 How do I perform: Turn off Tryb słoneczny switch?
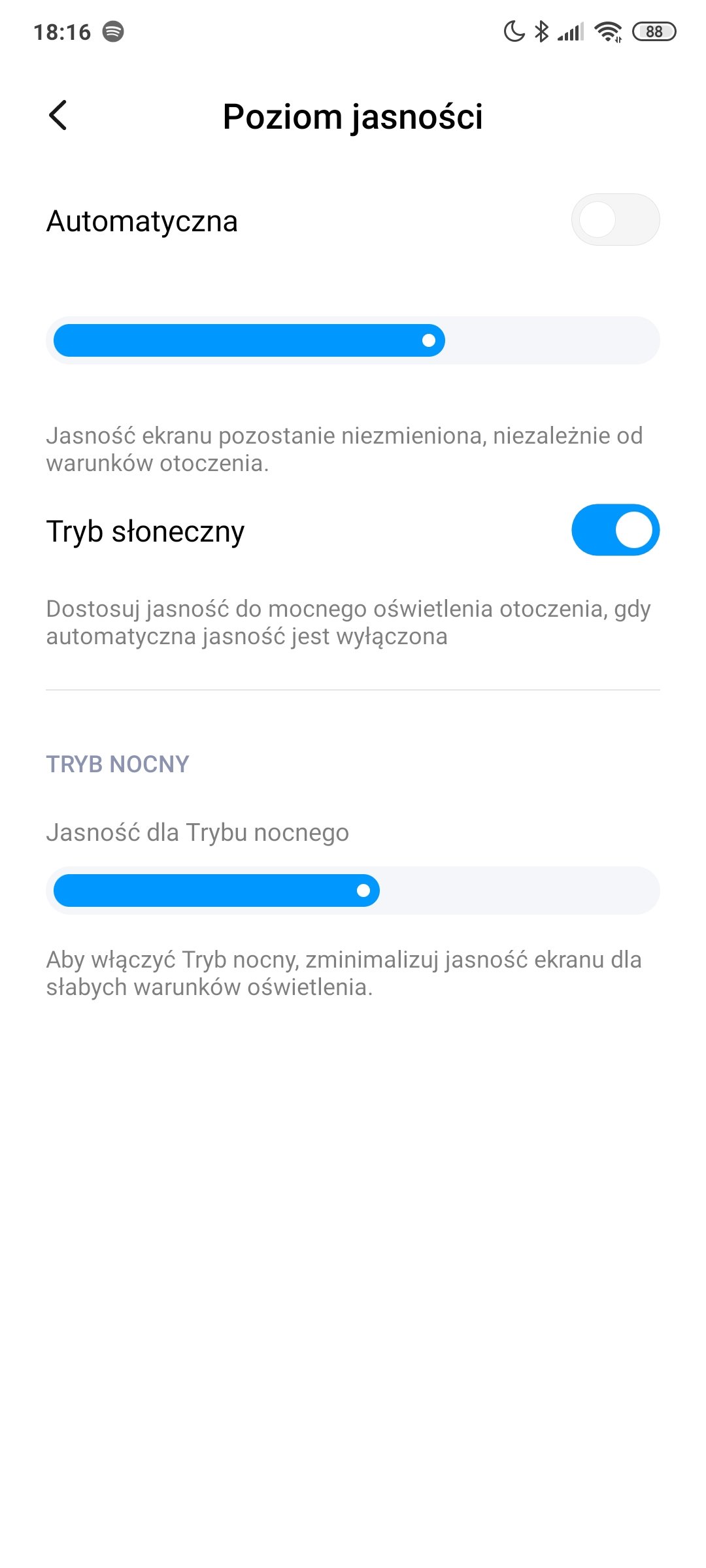pos(614,530)
